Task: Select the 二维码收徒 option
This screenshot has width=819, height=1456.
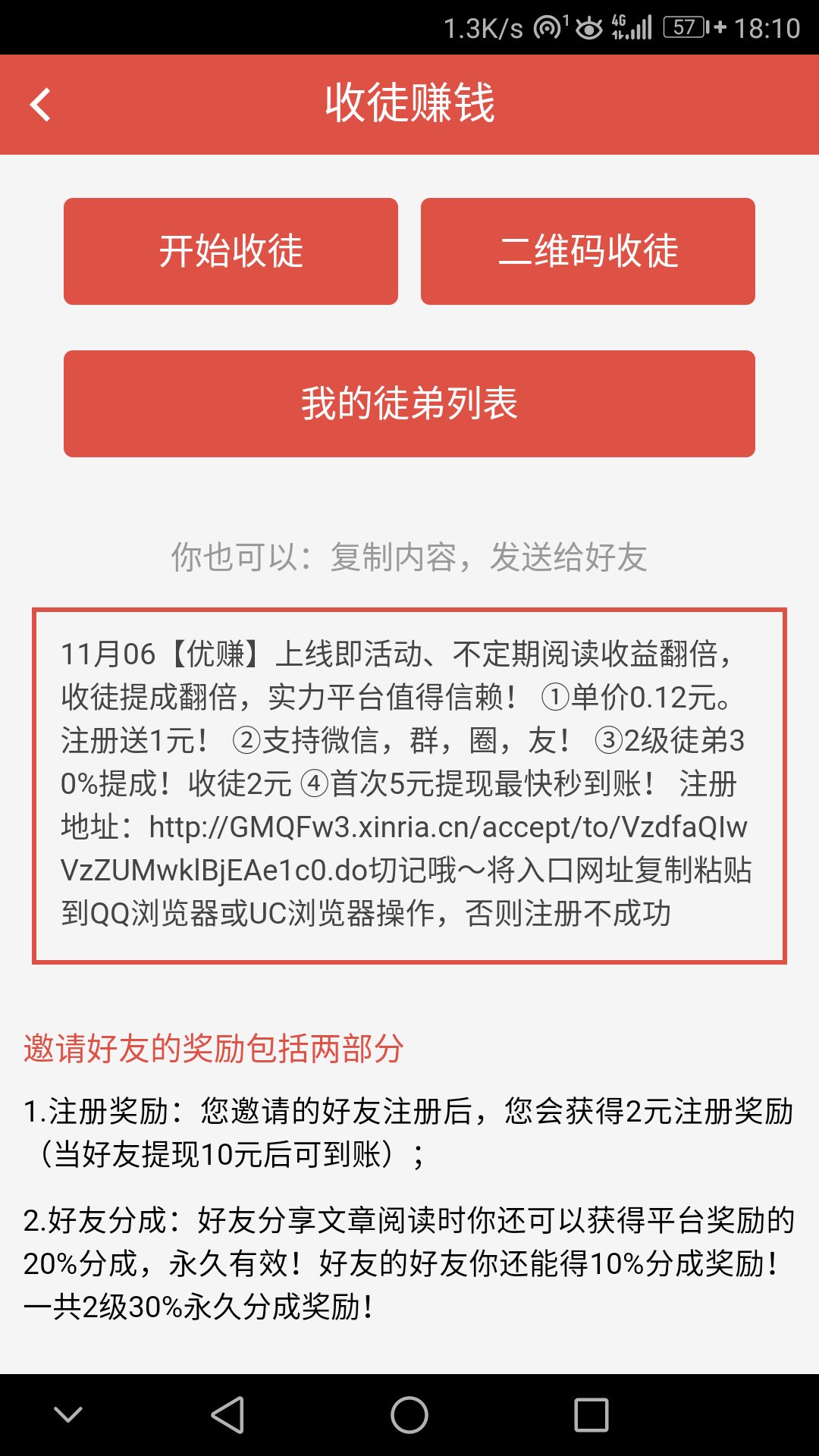Action: (588, 250)
